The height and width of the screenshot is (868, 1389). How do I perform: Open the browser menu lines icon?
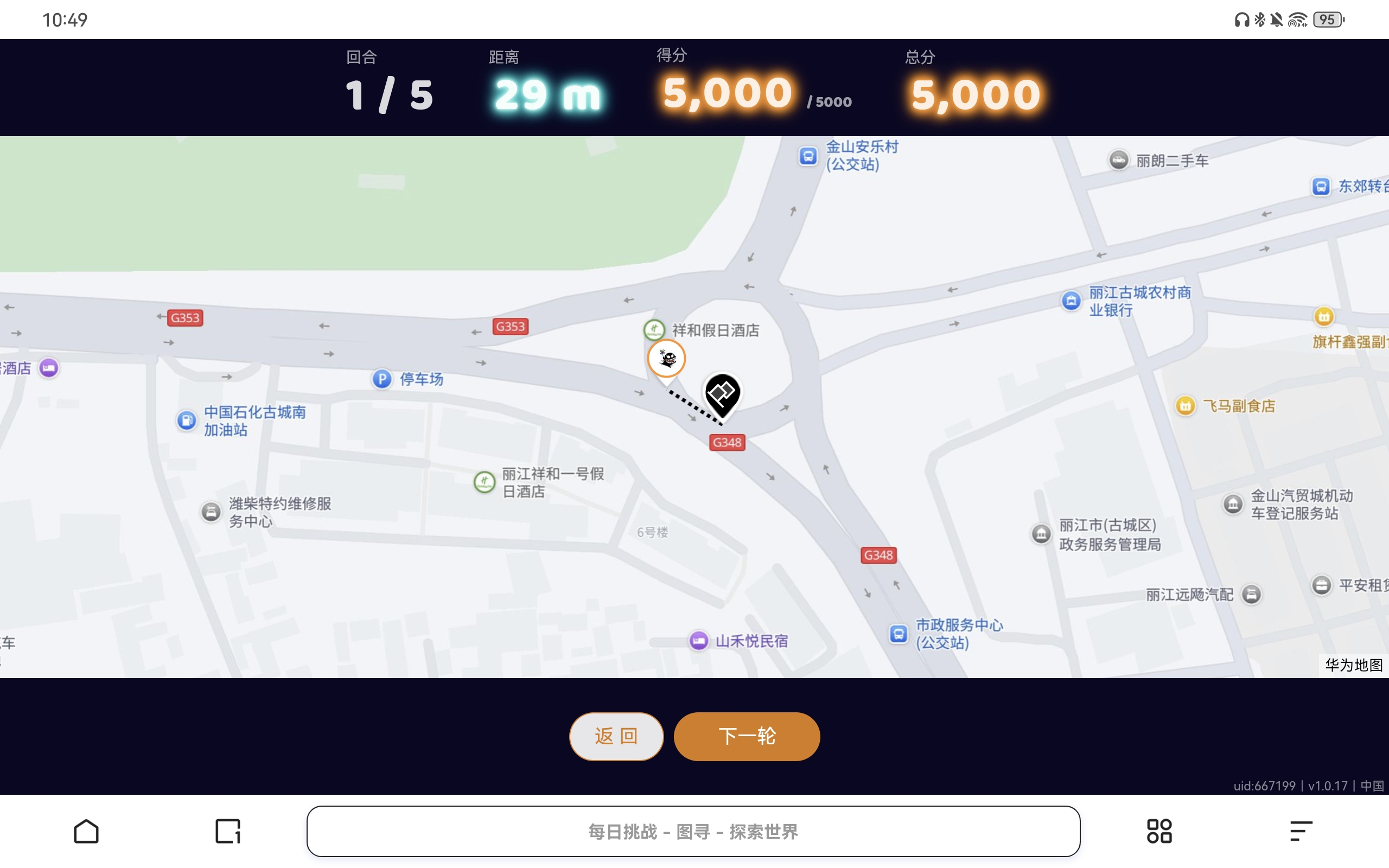(1300, 831)
